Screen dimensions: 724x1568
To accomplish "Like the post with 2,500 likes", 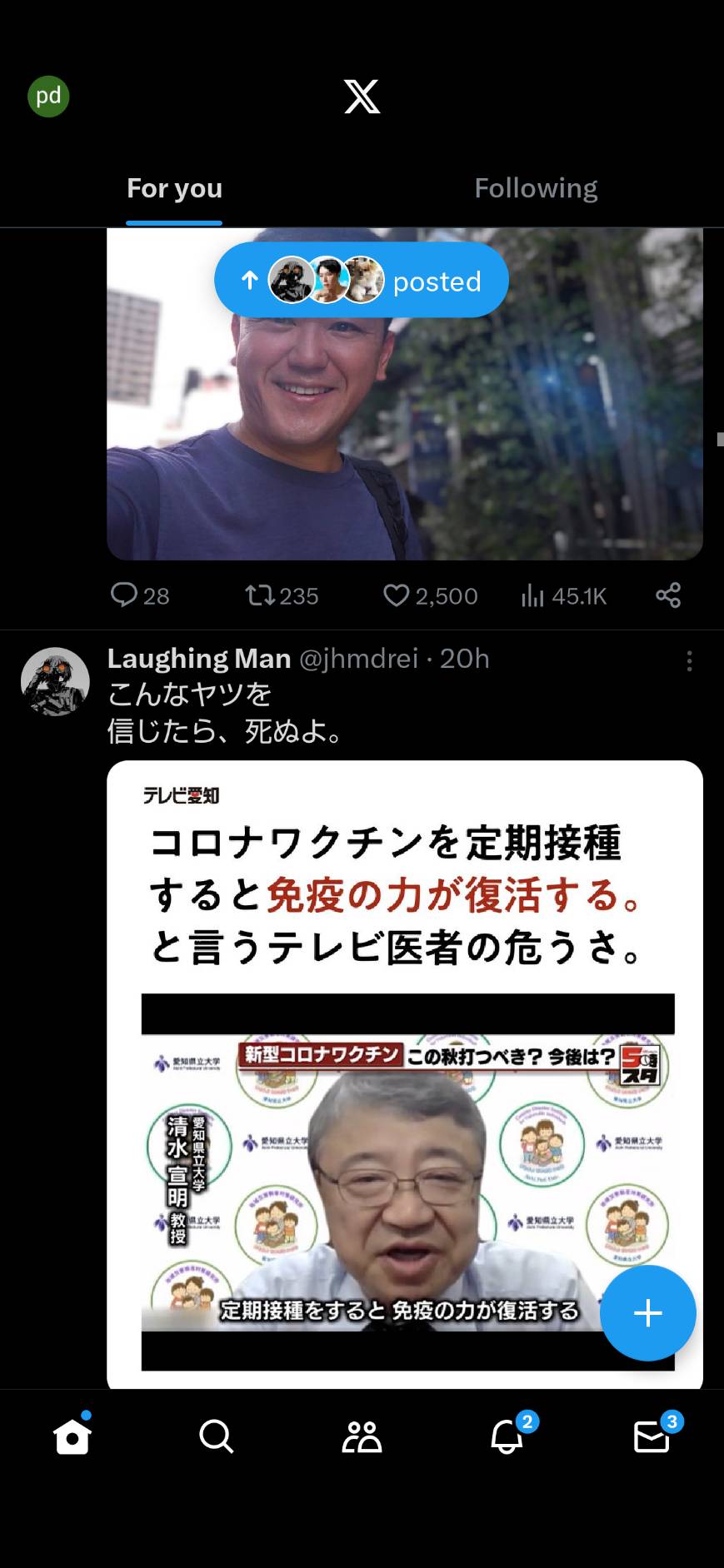I will click(x=430, y=595).
